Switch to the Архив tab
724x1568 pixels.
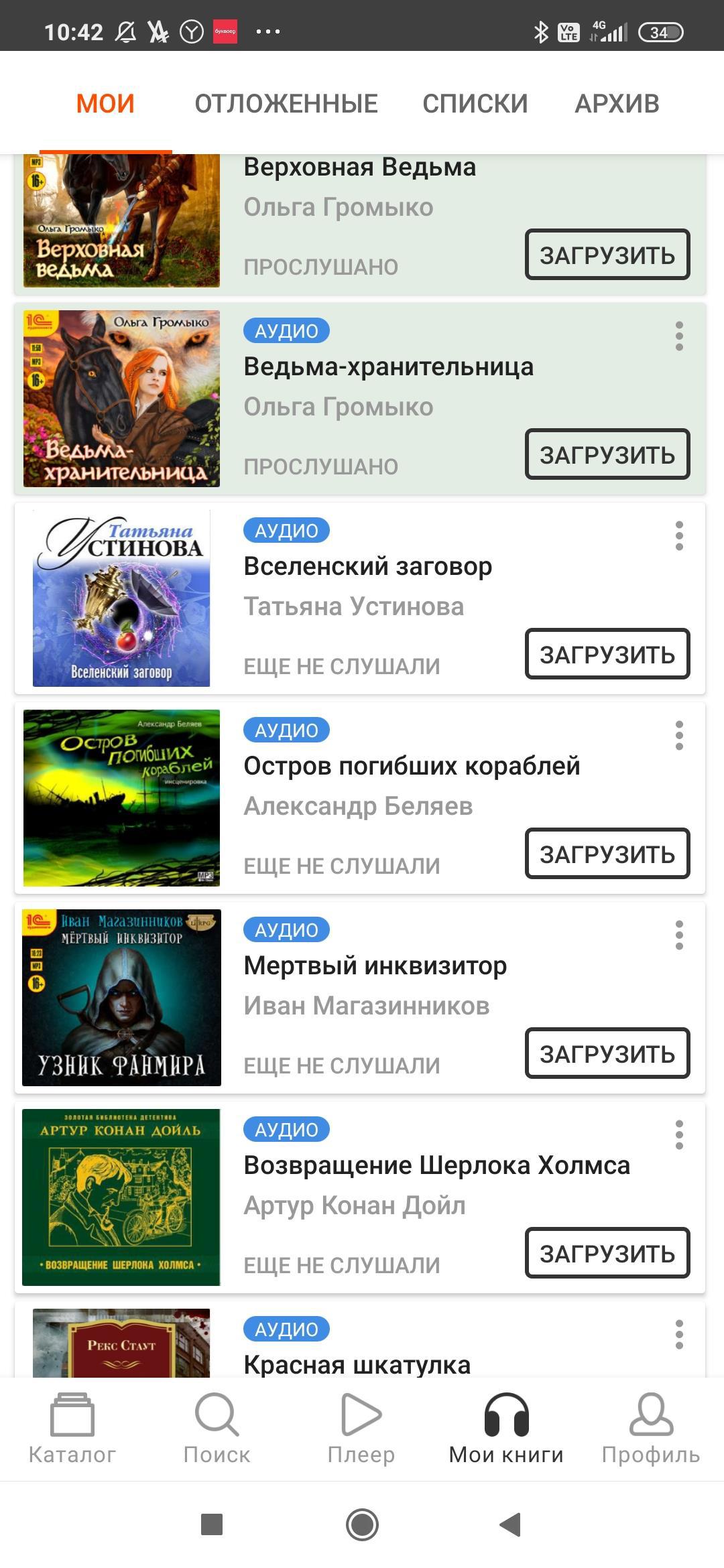click(x=617, y=104)
